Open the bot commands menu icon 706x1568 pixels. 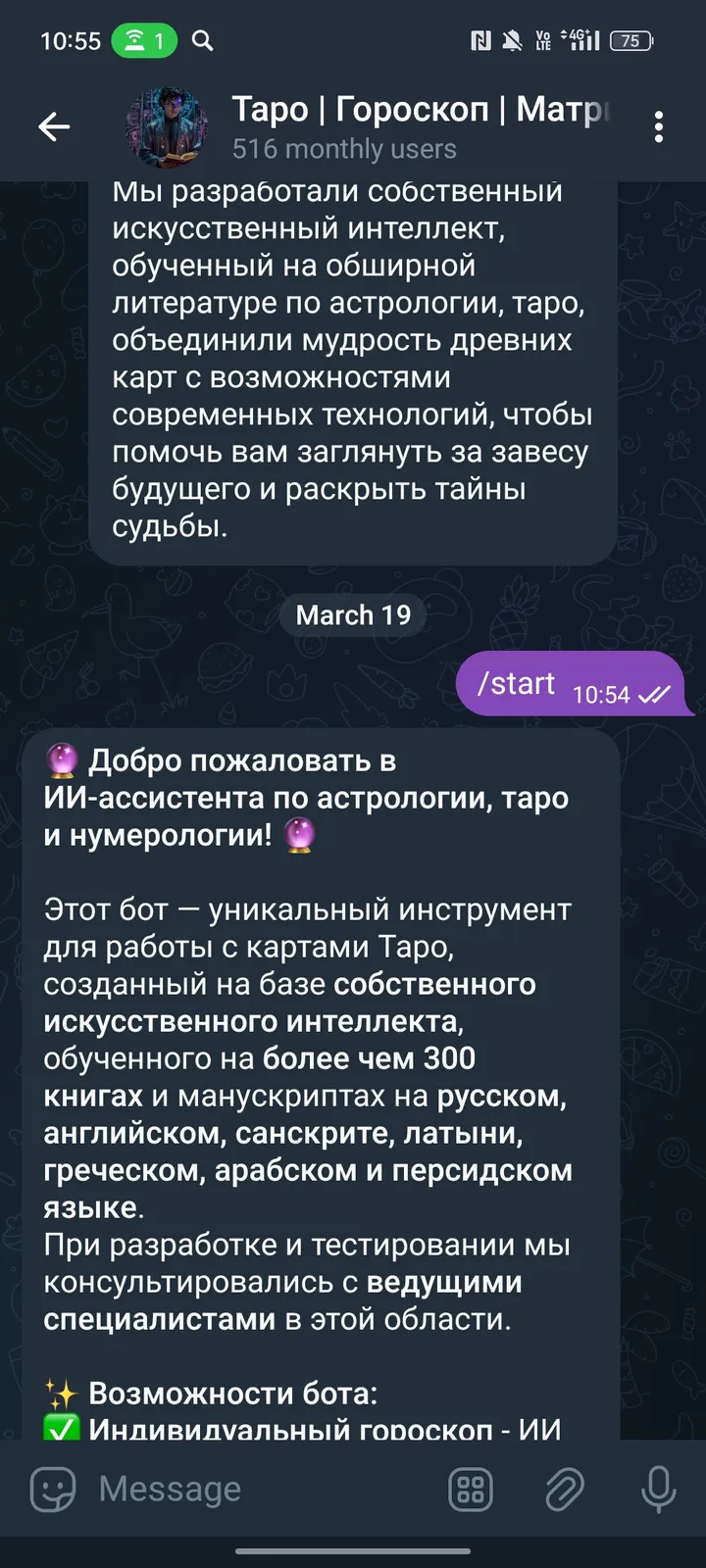click(471, 1489)
